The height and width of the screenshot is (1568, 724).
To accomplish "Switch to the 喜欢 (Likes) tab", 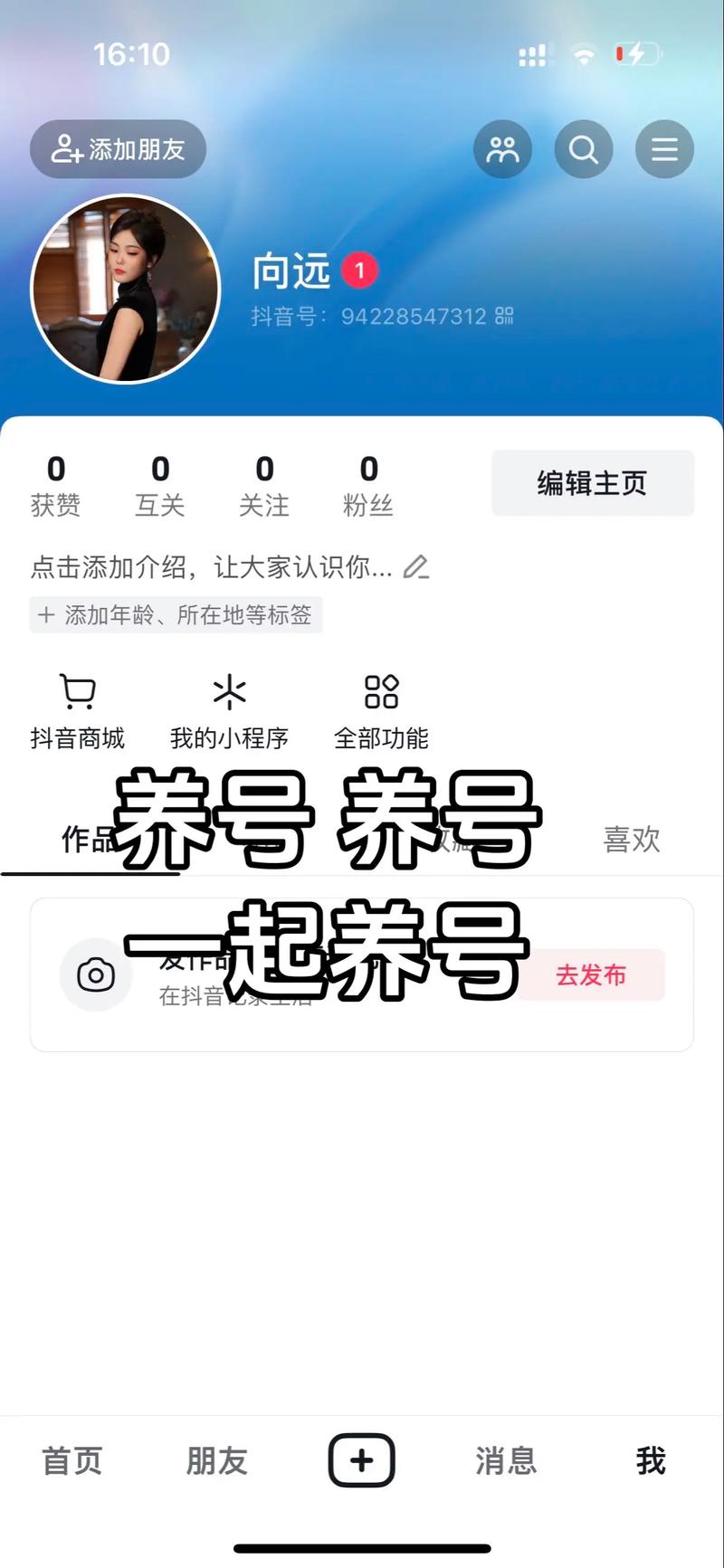I will [631, 841].
